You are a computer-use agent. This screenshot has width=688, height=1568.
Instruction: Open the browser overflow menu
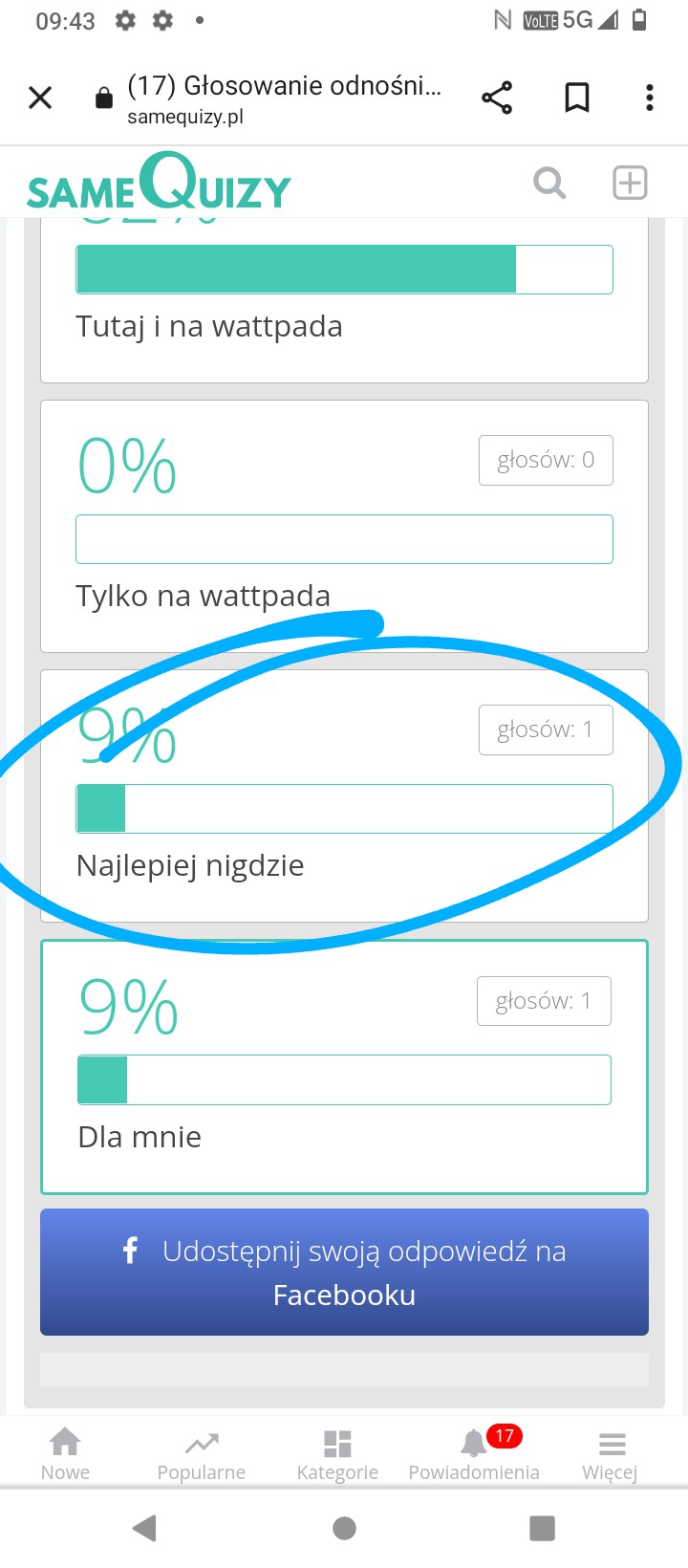click(x=650, y=98)
